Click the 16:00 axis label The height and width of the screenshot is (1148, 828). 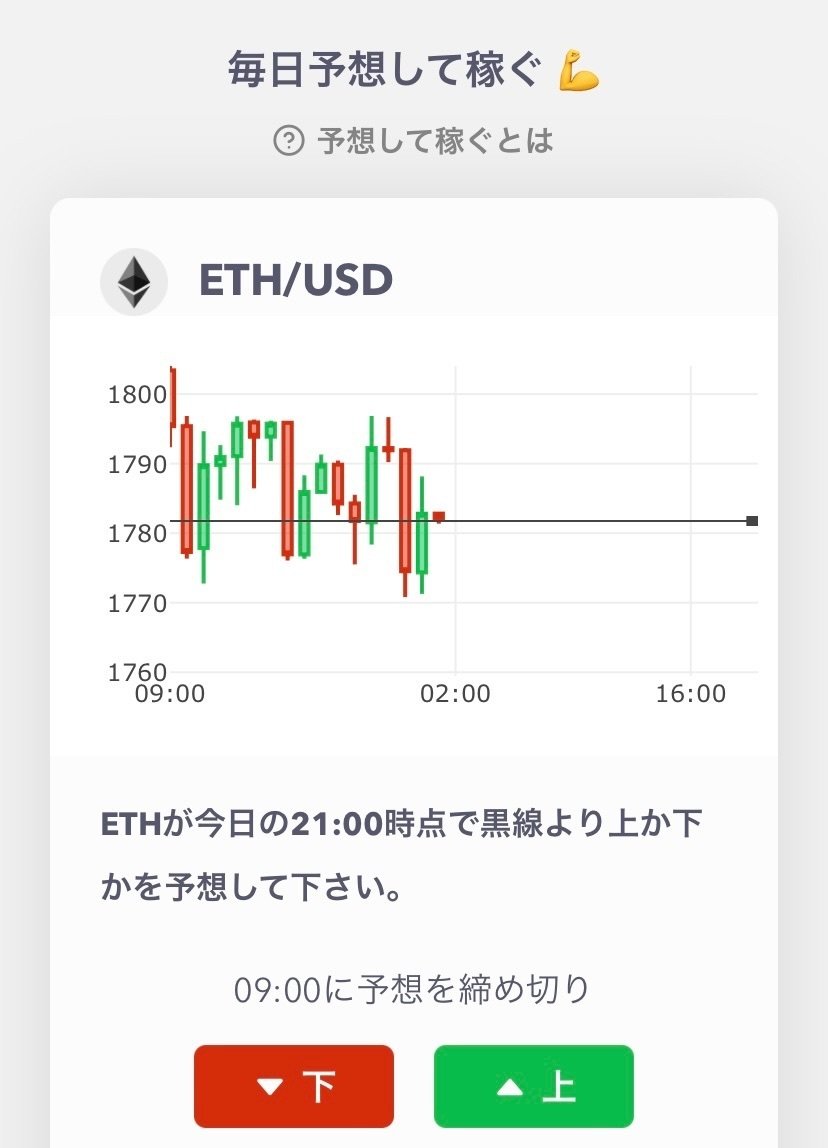tap(692, 692)
